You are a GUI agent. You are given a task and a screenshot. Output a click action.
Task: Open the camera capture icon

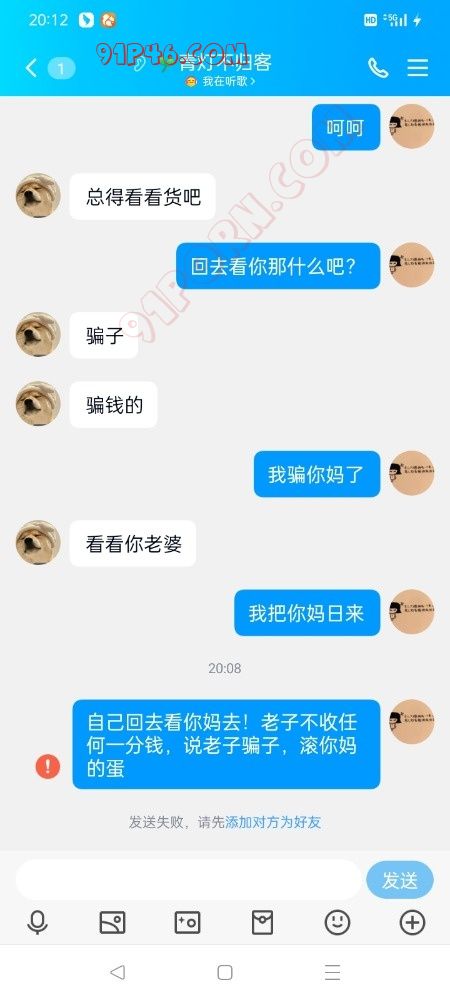(187, 922)
